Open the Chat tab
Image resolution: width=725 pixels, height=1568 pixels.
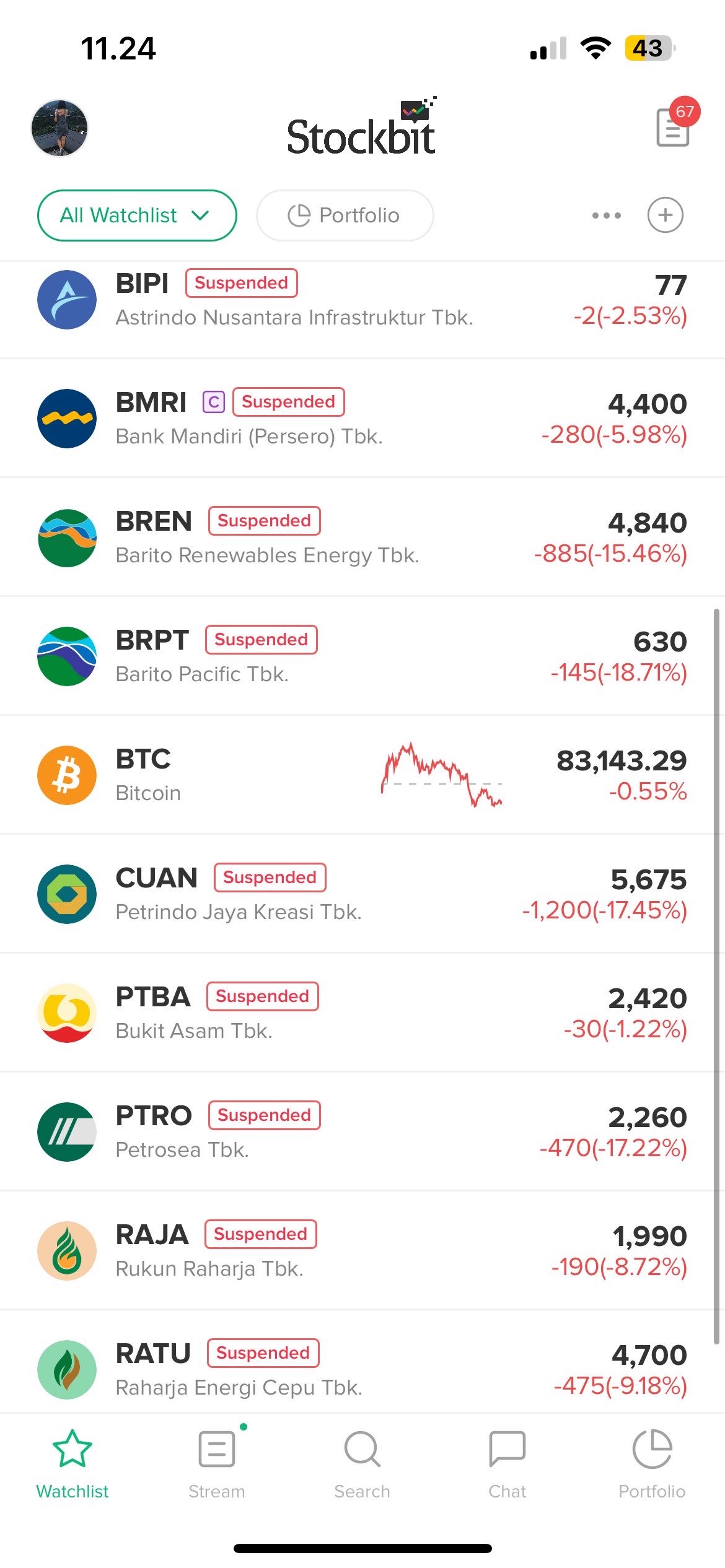[507, 1463]
